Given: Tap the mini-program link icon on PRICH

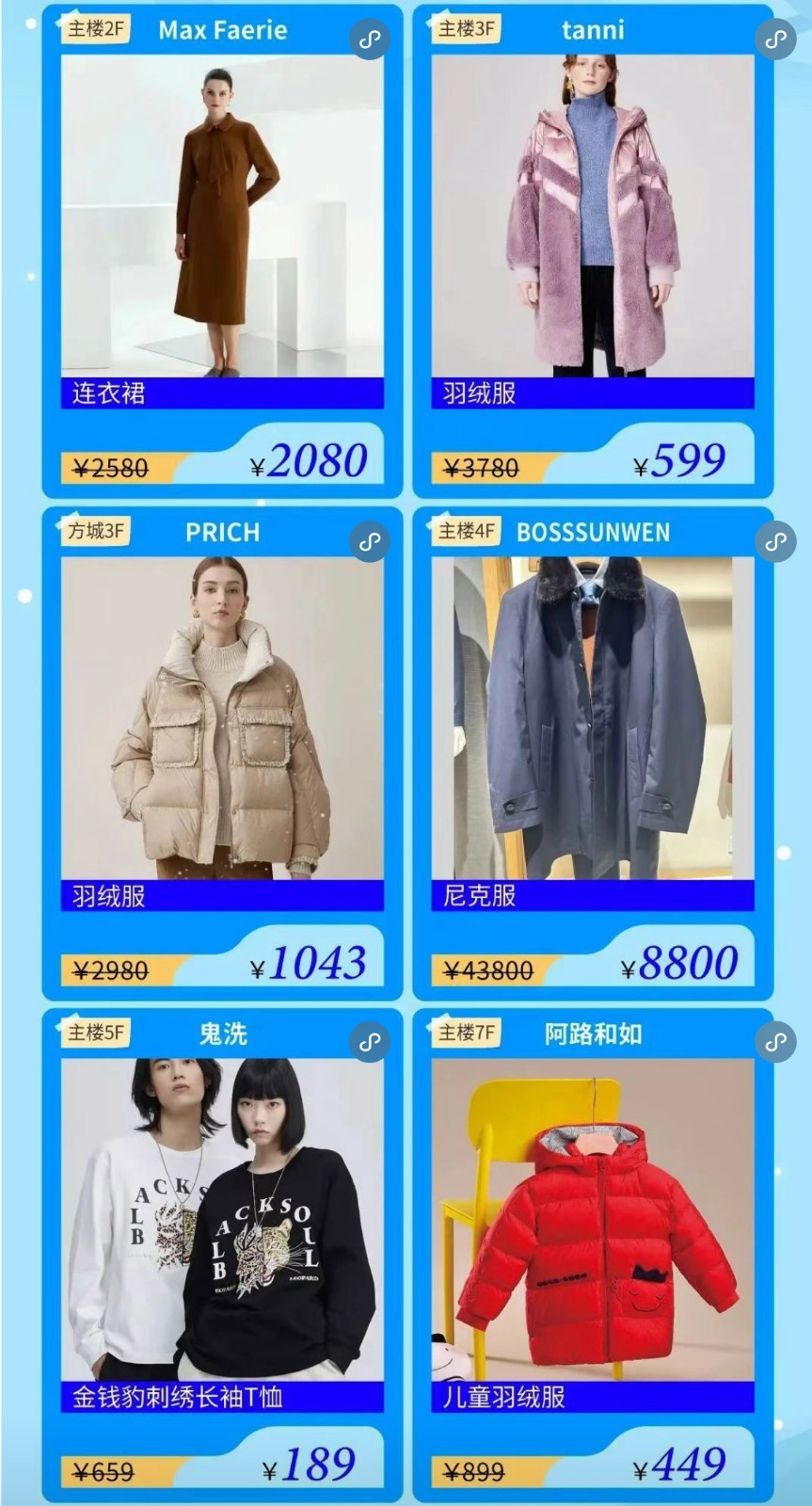Looking at the screenshot, I should tap(369, 542).
